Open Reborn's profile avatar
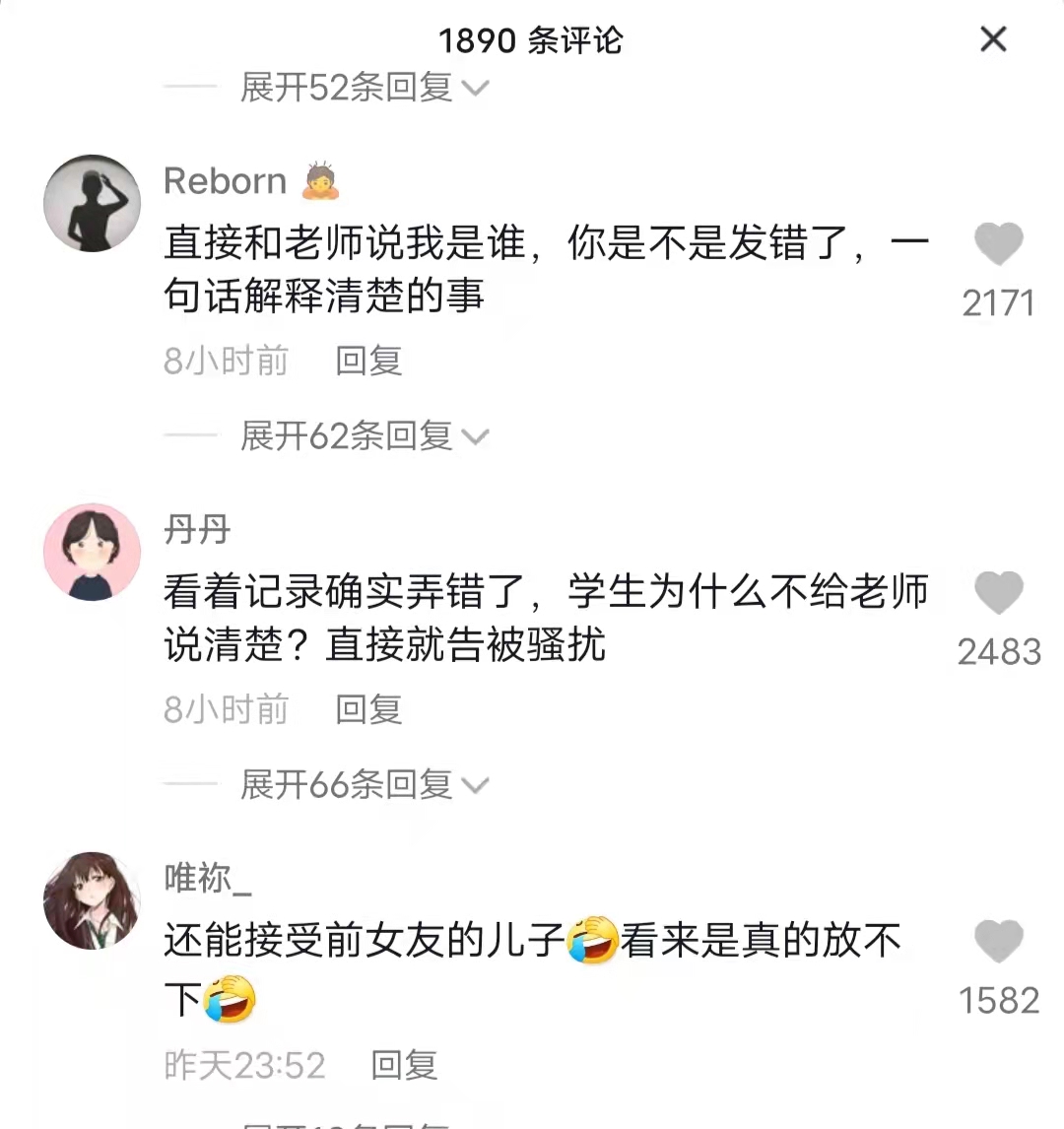This screenshot has height=1129, width=1064. coord(91,204)
